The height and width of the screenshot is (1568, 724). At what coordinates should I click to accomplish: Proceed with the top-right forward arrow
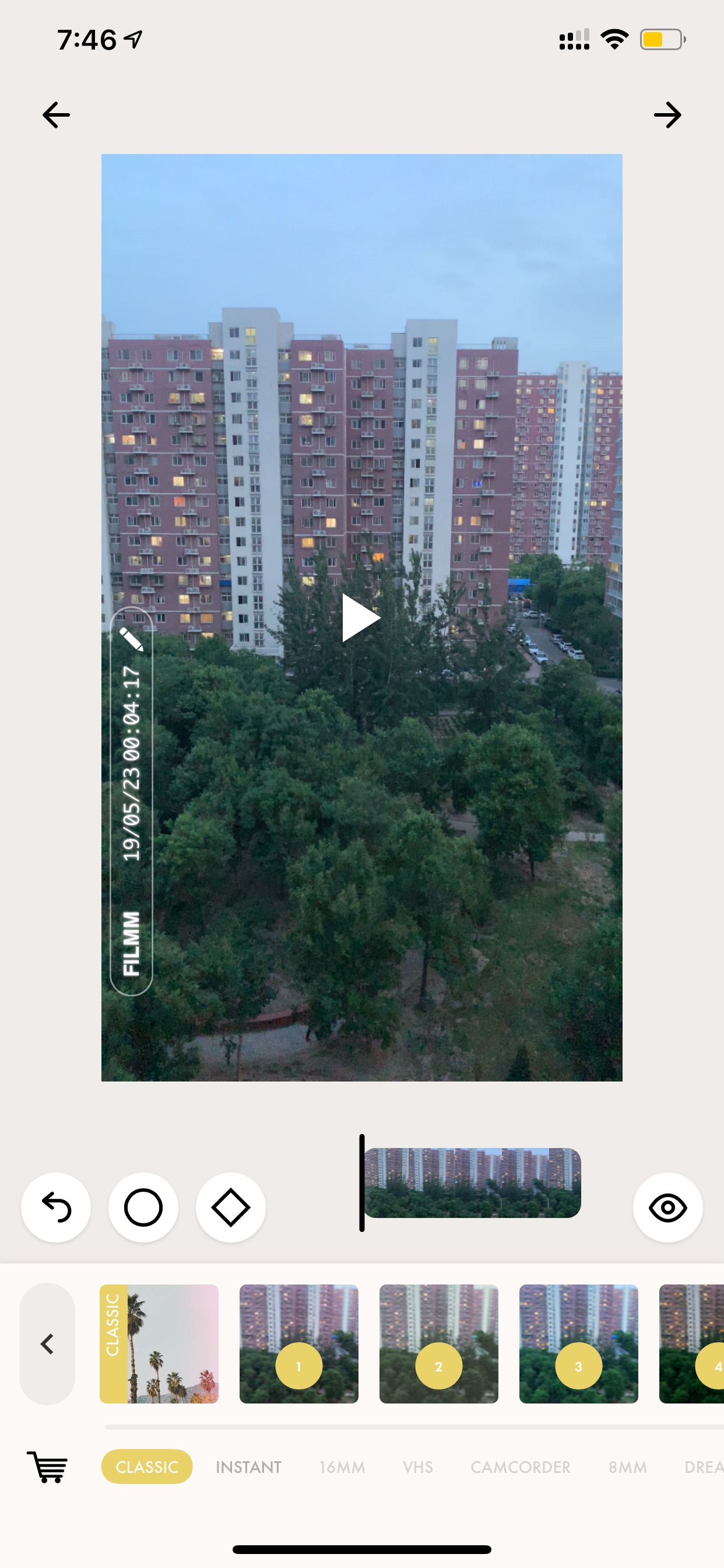coord(667,115)
